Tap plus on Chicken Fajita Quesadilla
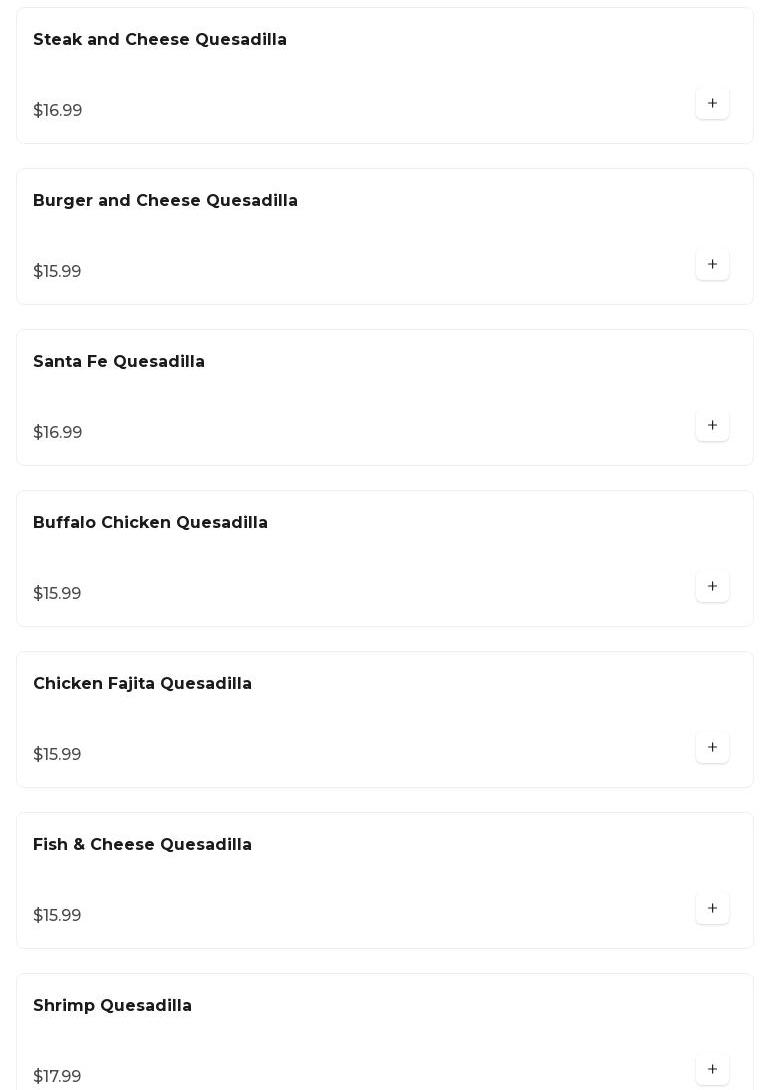This screenshot has width=770, height=1090. [x=712, y=747]
